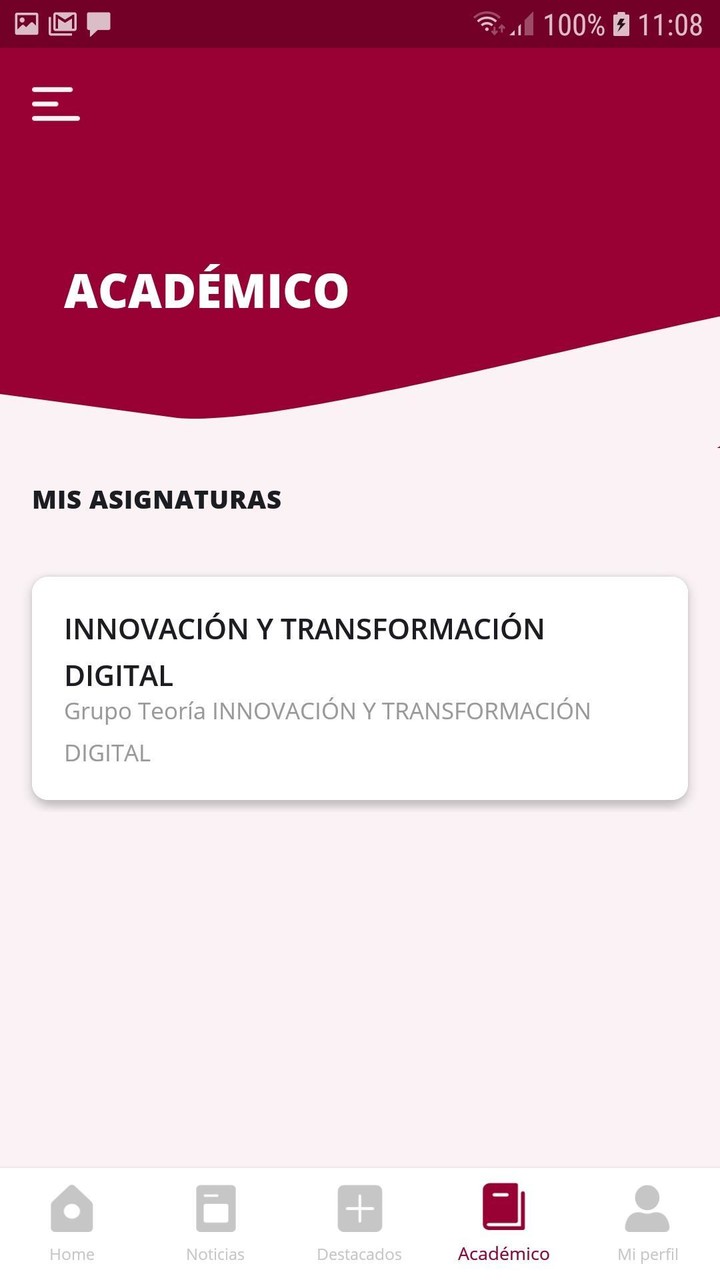
Task: Go to the Noticias tab
Action: pos(215,1222)
